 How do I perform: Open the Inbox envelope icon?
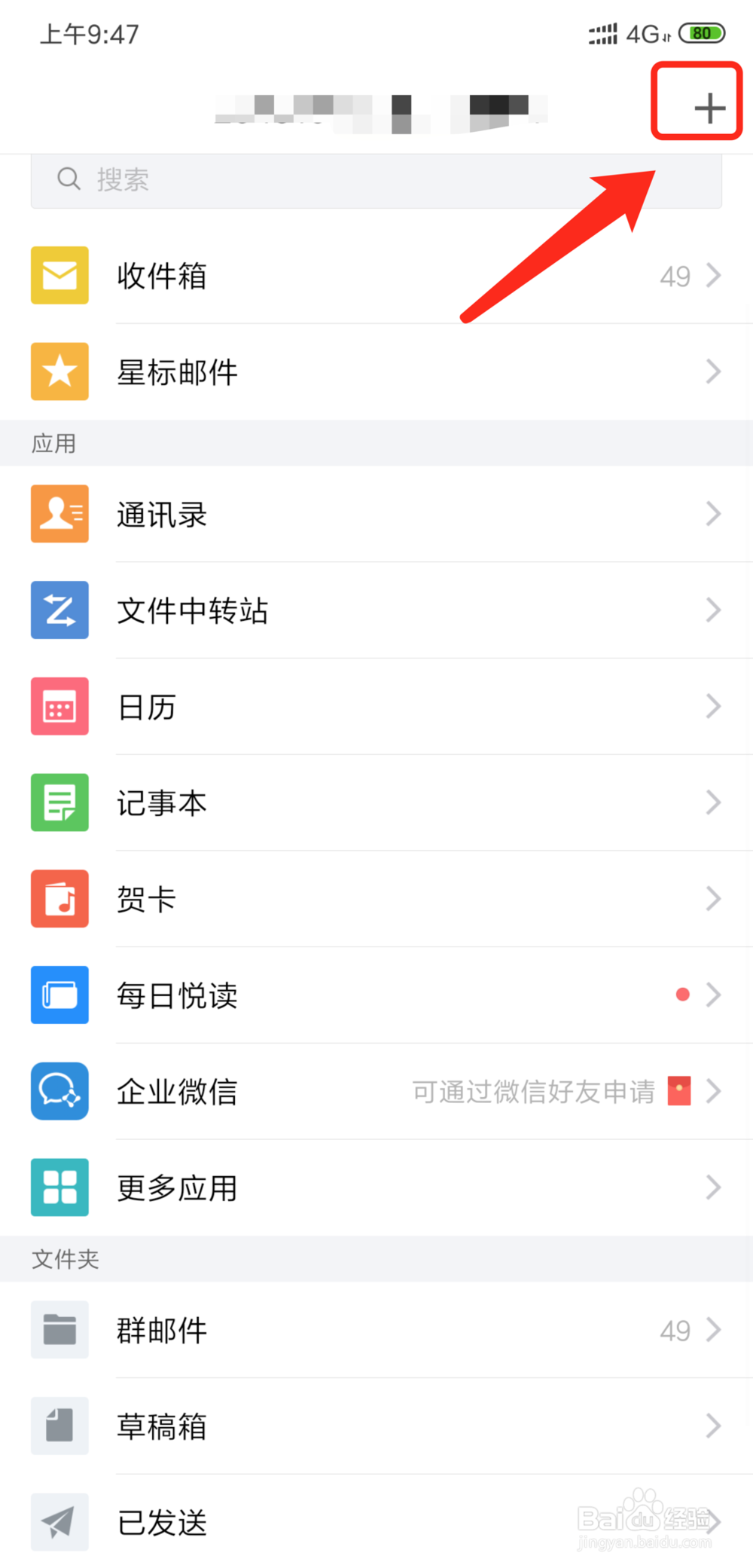[x=59, y=276]
